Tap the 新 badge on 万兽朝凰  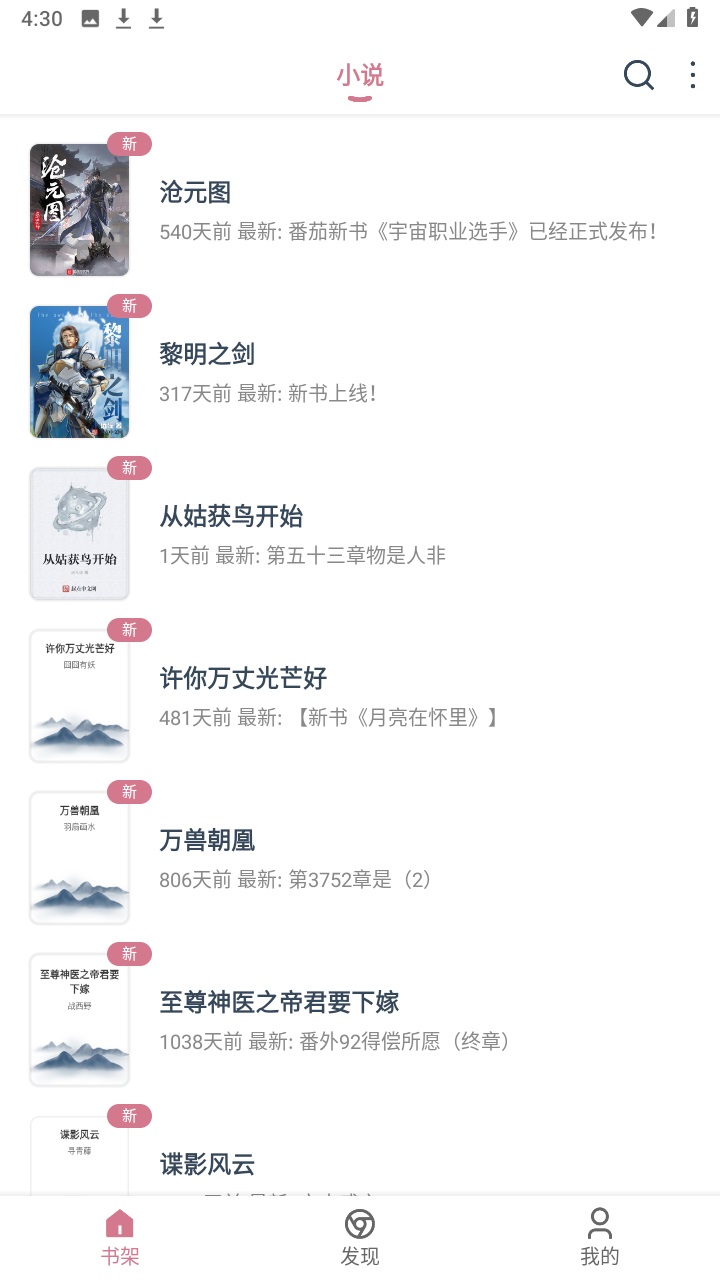[129, 791]
